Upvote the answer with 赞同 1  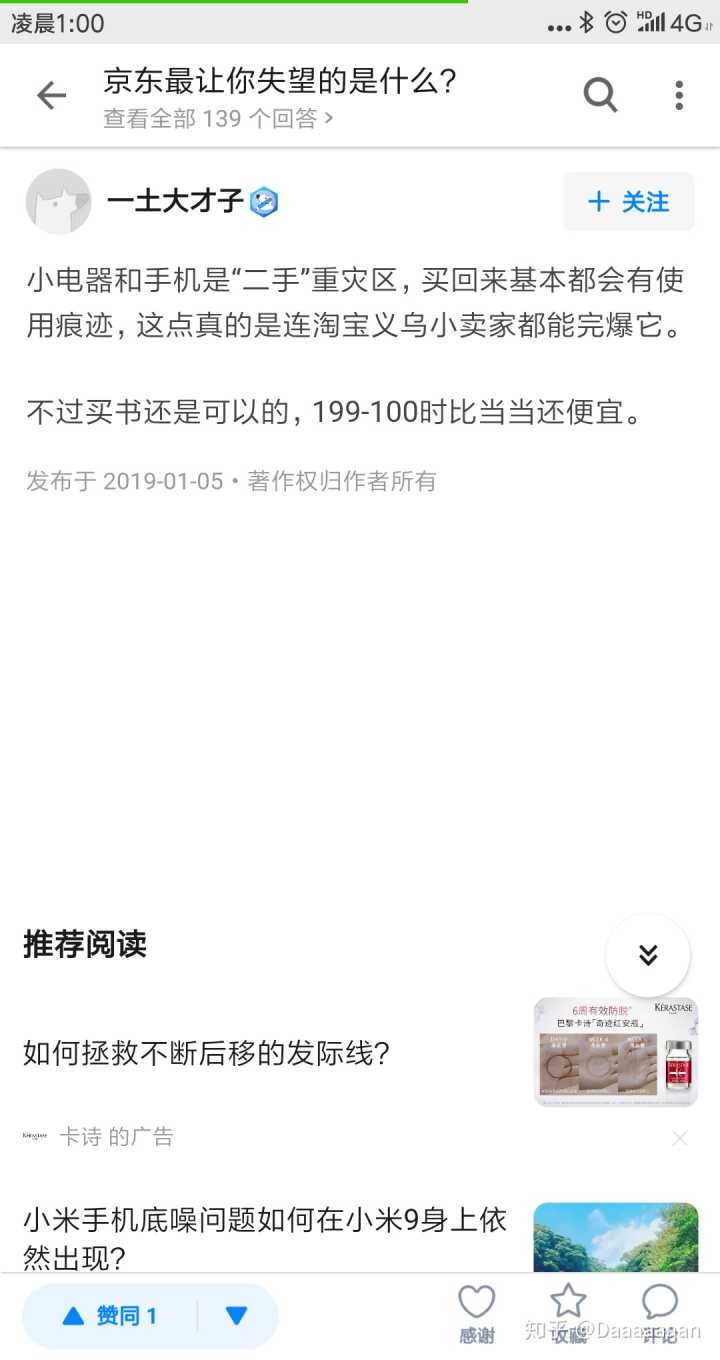[111, 1316]
